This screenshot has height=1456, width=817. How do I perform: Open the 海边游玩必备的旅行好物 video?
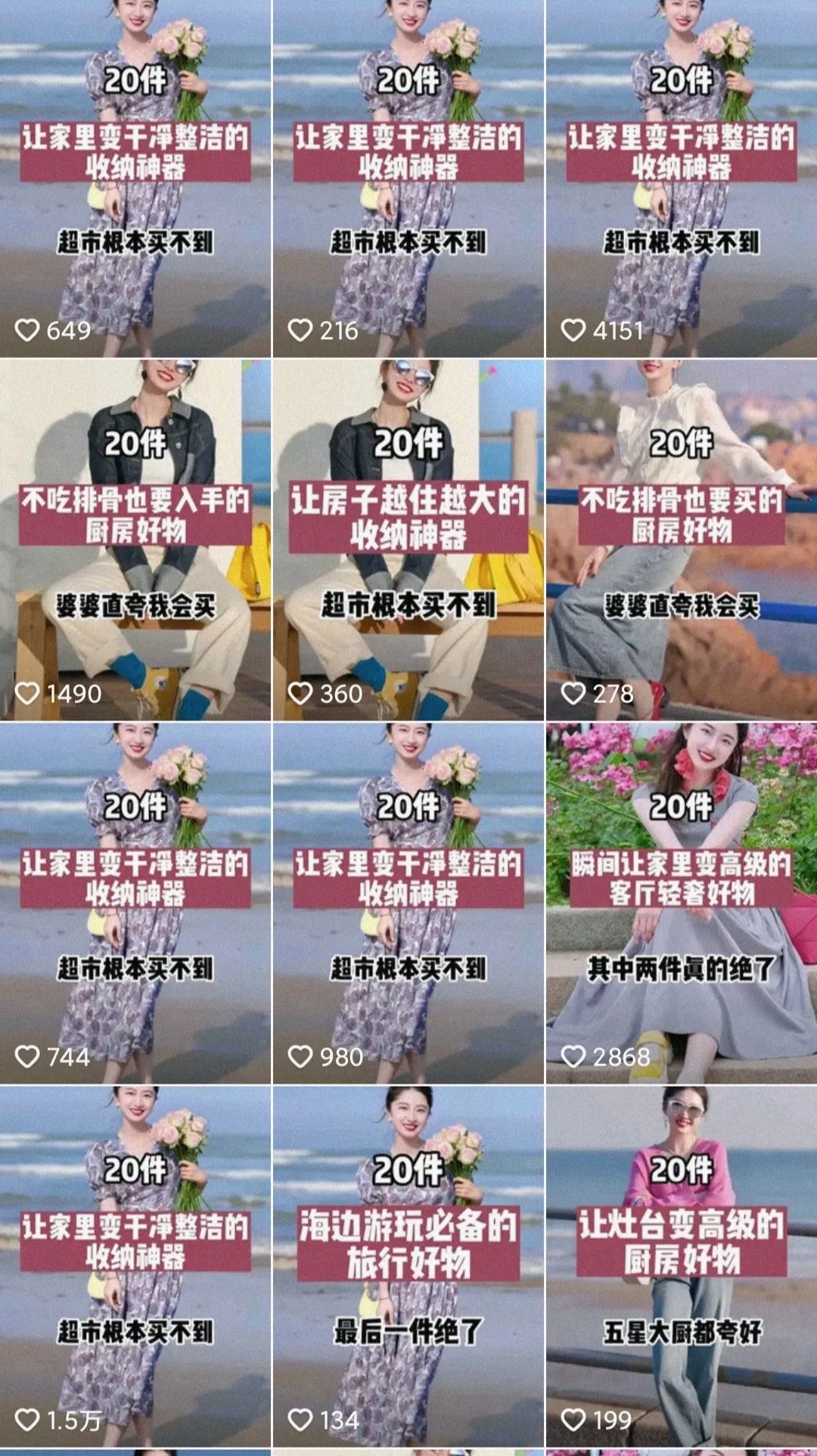point(408,1265)
